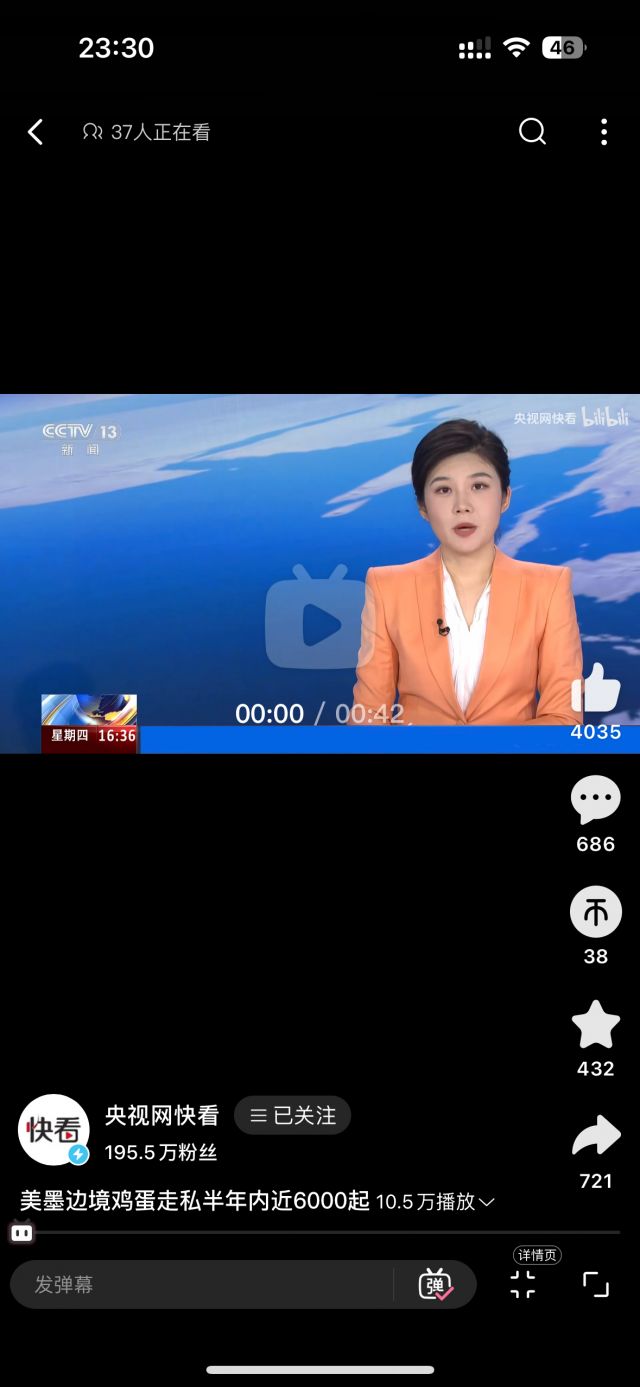Expand the video title description chevron

coord(487,1202)
